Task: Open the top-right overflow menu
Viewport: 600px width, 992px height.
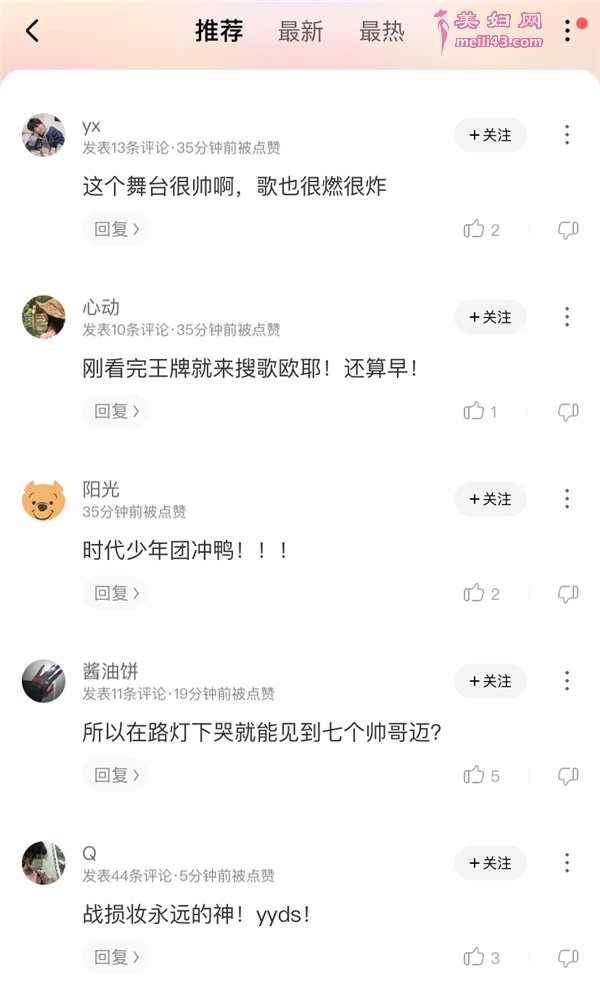Action: (x=568, y=31)
